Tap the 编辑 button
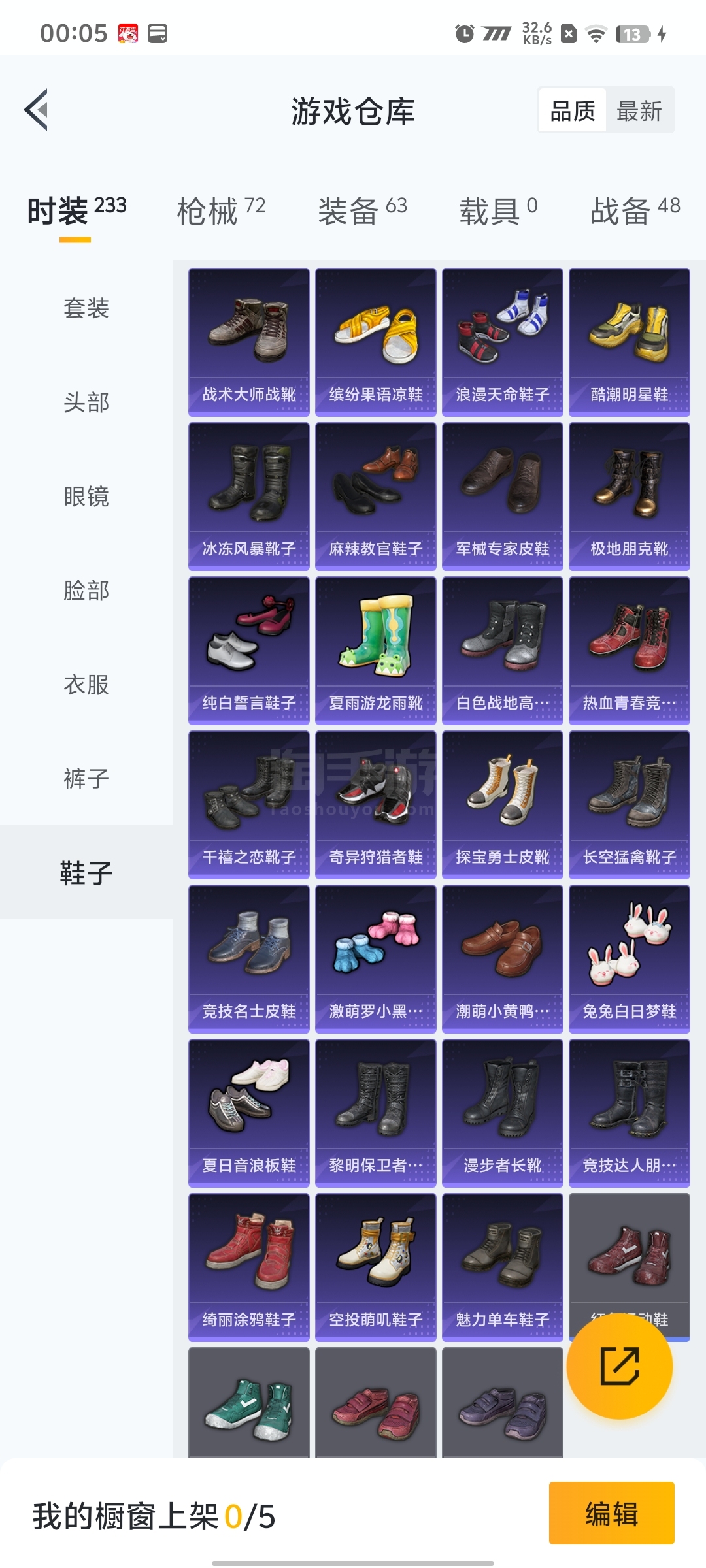The height and width of the screenshot is (1568, 706). pos(611,1513)
